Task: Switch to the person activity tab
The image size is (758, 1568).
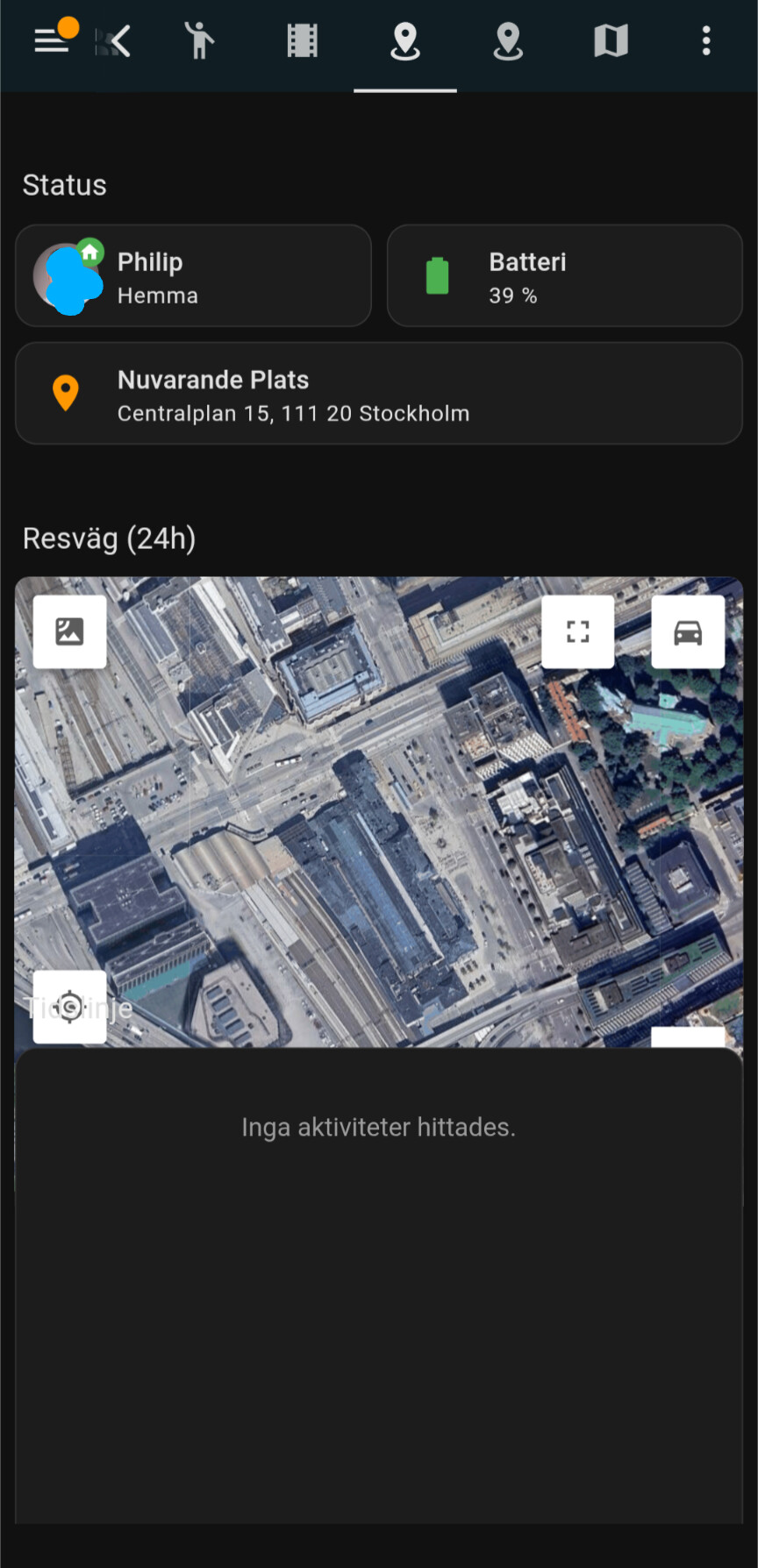Action: 199,41
